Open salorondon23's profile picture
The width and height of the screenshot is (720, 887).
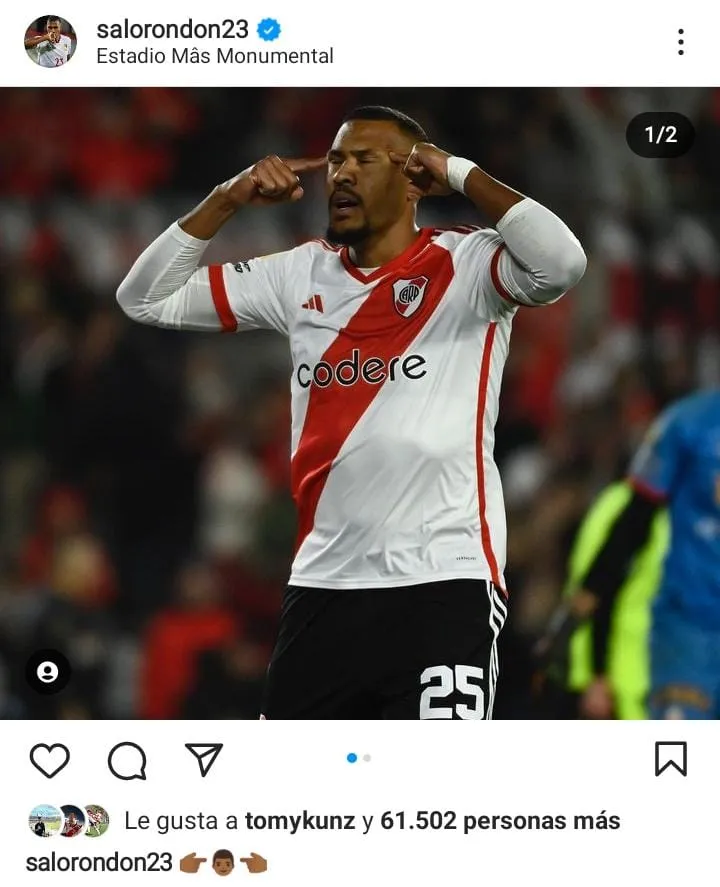point(49,42)
